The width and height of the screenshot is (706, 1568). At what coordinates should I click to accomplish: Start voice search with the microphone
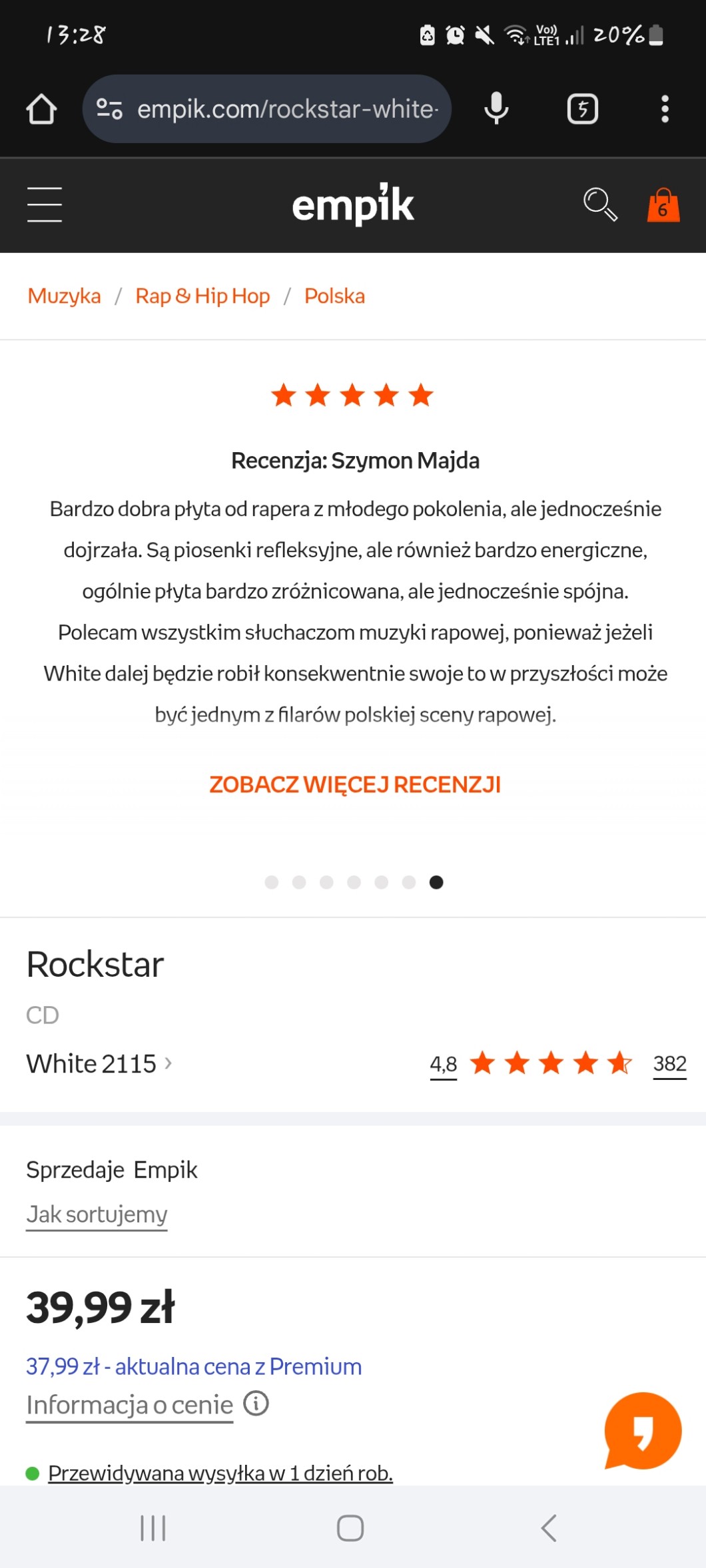496,109
